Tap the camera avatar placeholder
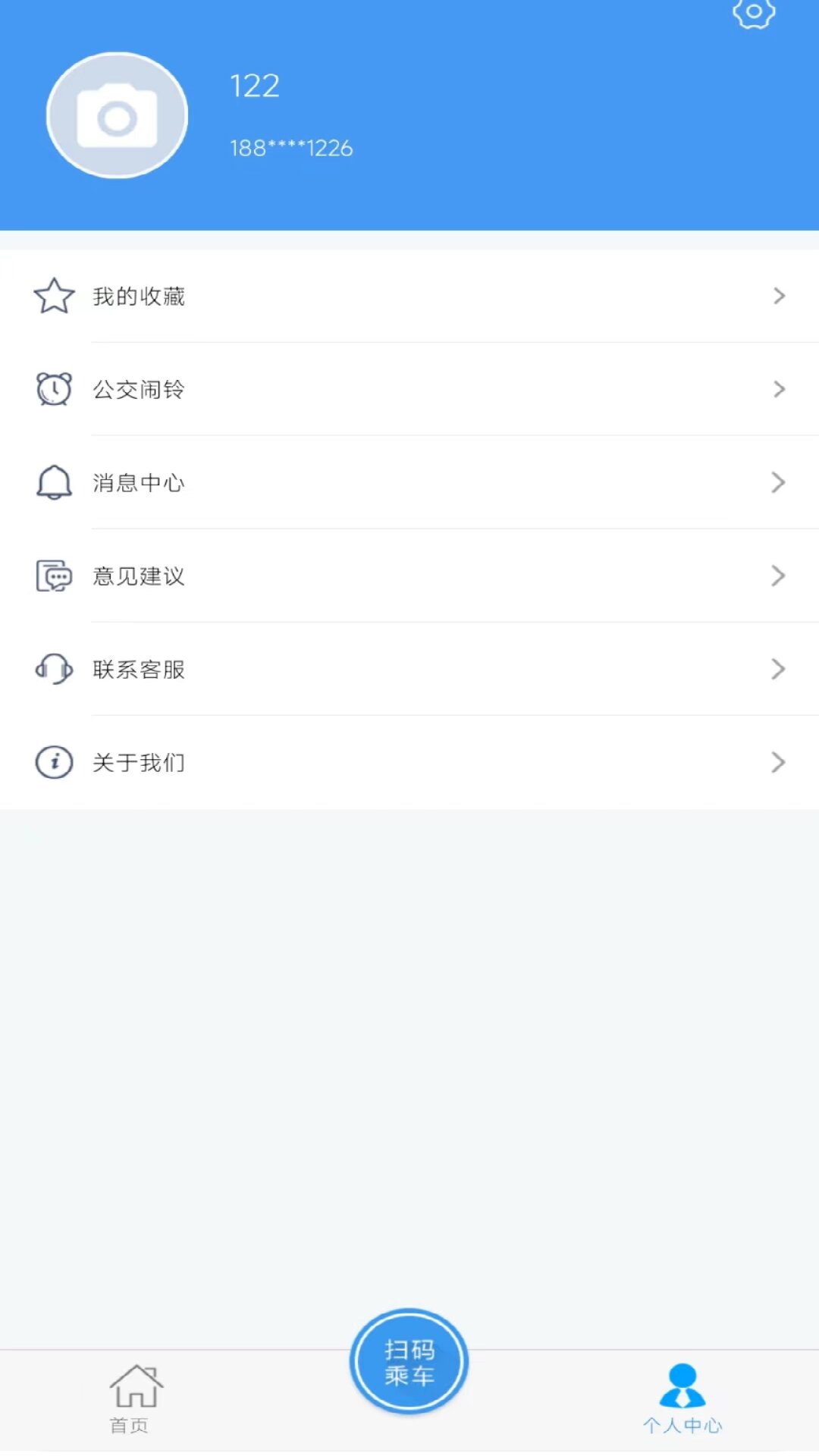 click(117, 114)
